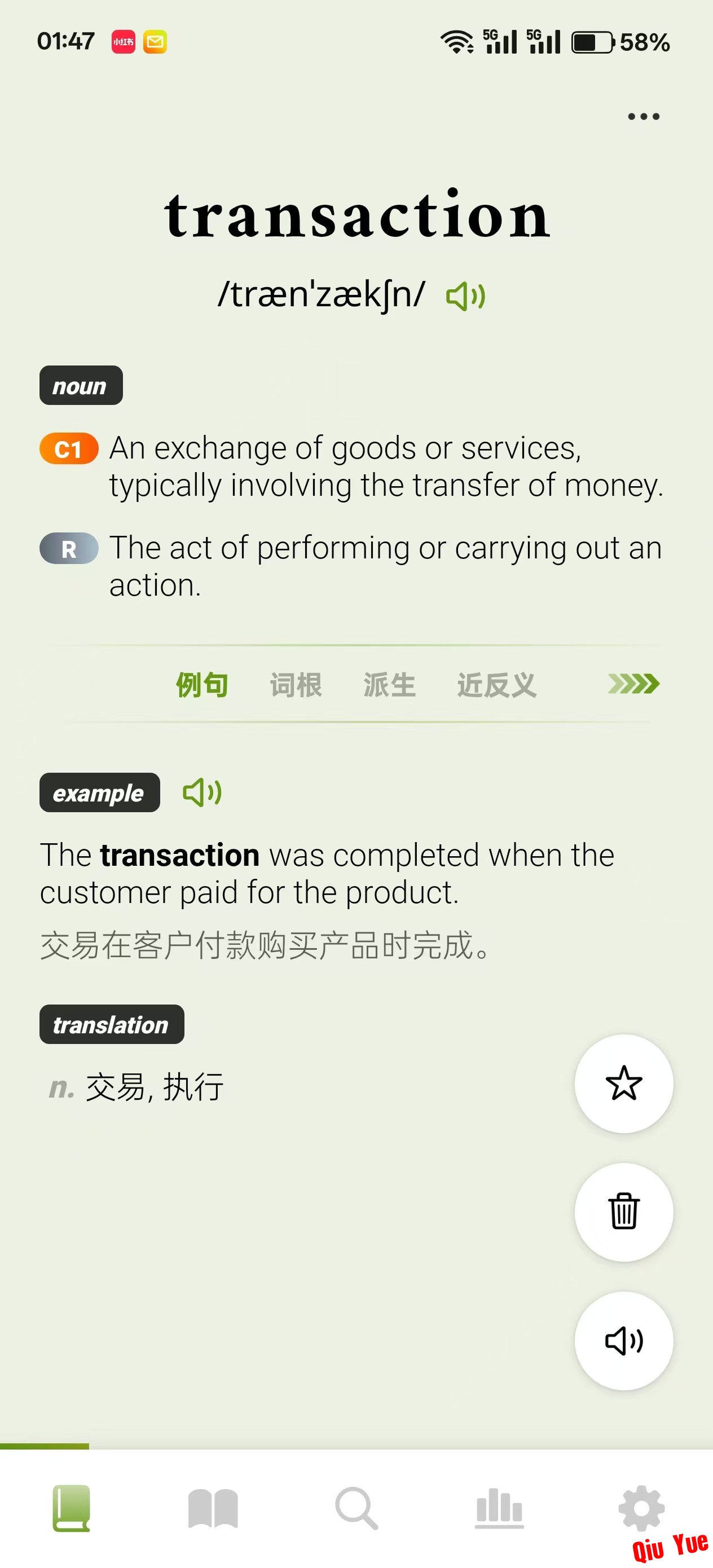Image resolution: width=713 pixels, height=1568 pixels.
Task: Play the example sentence audio
Action: 202,792
